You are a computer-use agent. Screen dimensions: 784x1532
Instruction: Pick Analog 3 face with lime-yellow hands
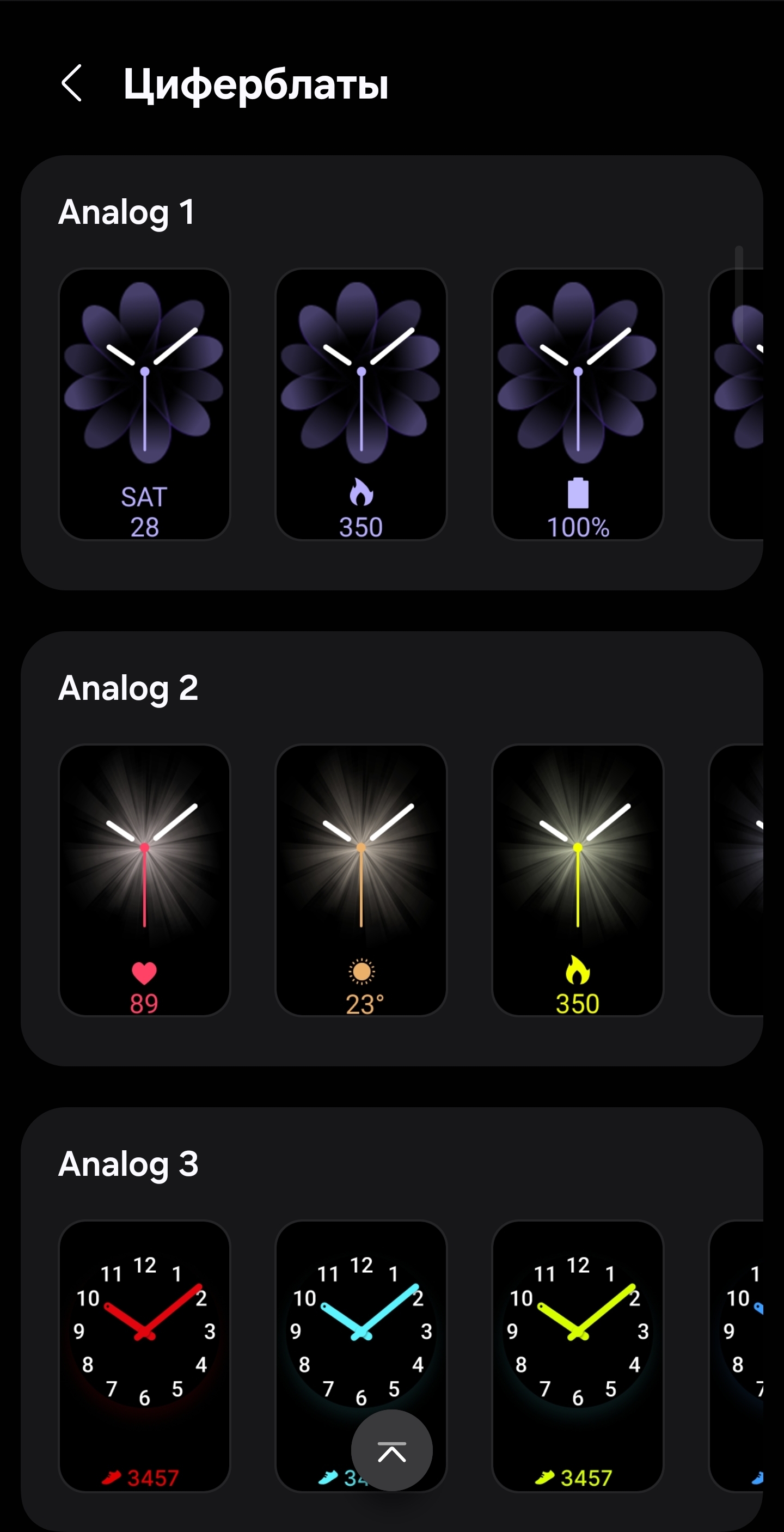pyautogui.click(x=578, y=1356)
